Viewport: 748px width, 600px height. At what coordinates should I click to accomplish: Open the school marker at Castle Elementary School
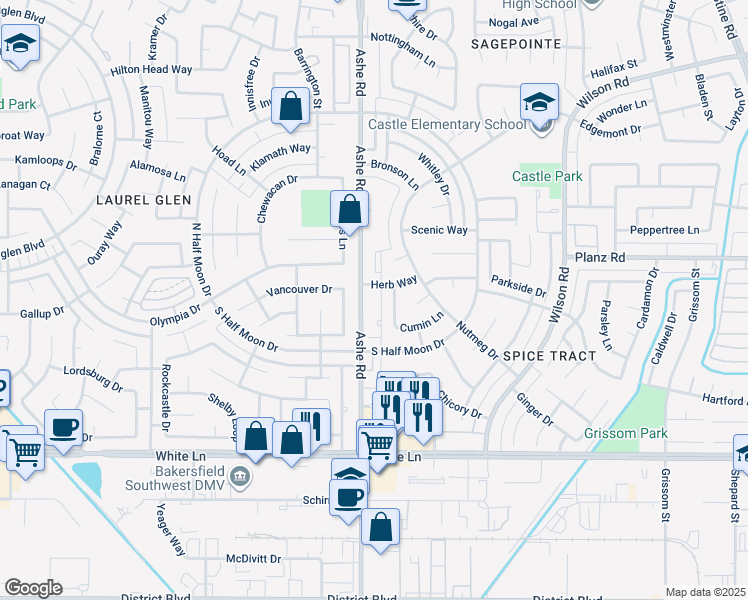(539, 102)
